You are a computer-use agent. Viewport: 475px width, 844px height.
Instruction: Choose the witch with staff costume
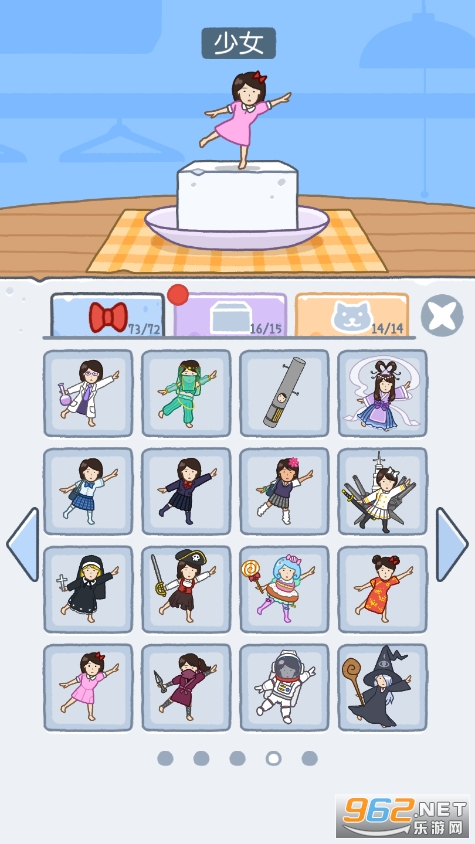coord(382,687)
